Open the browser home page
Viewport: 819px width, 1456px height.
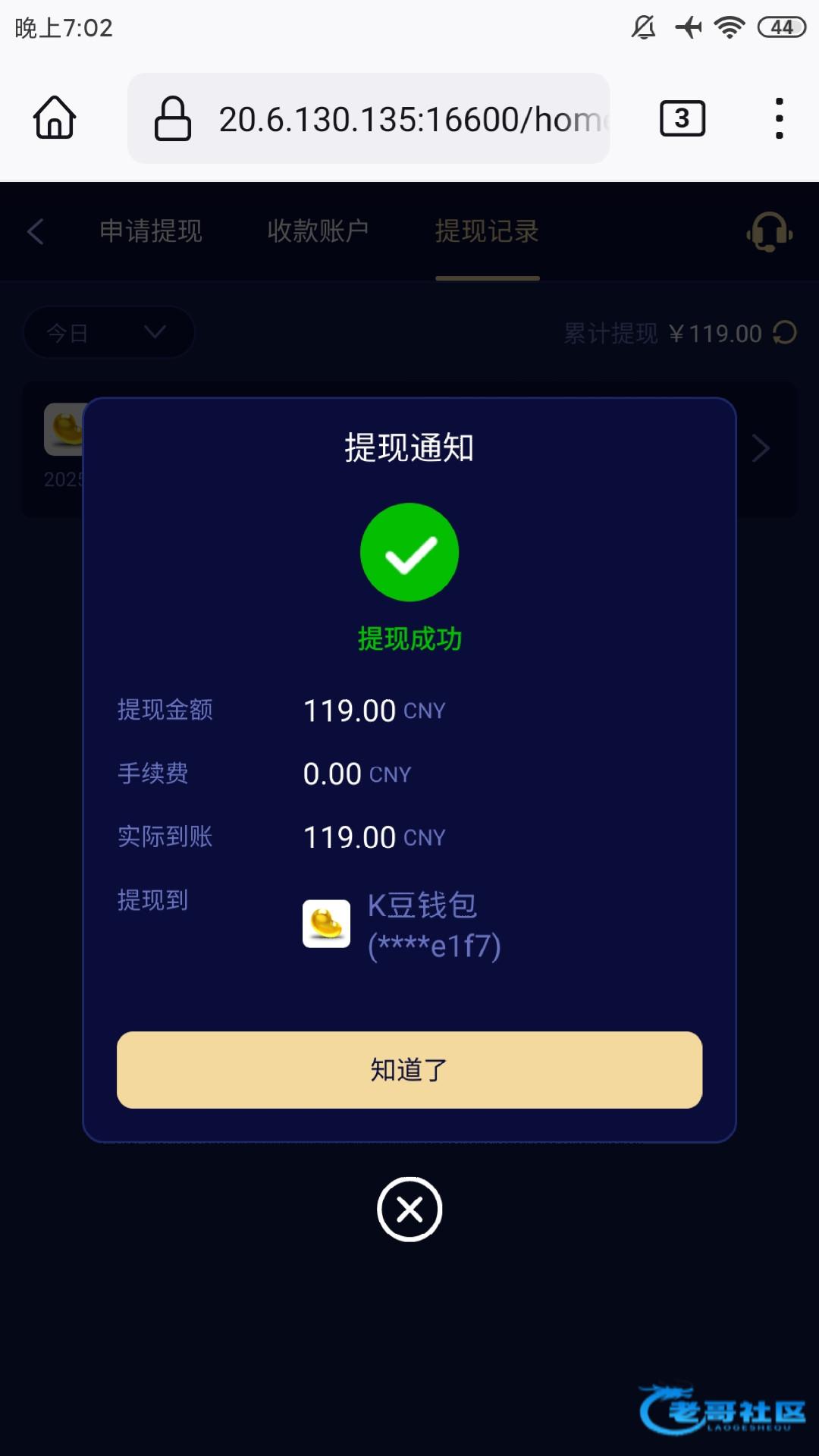coord(55,118)
